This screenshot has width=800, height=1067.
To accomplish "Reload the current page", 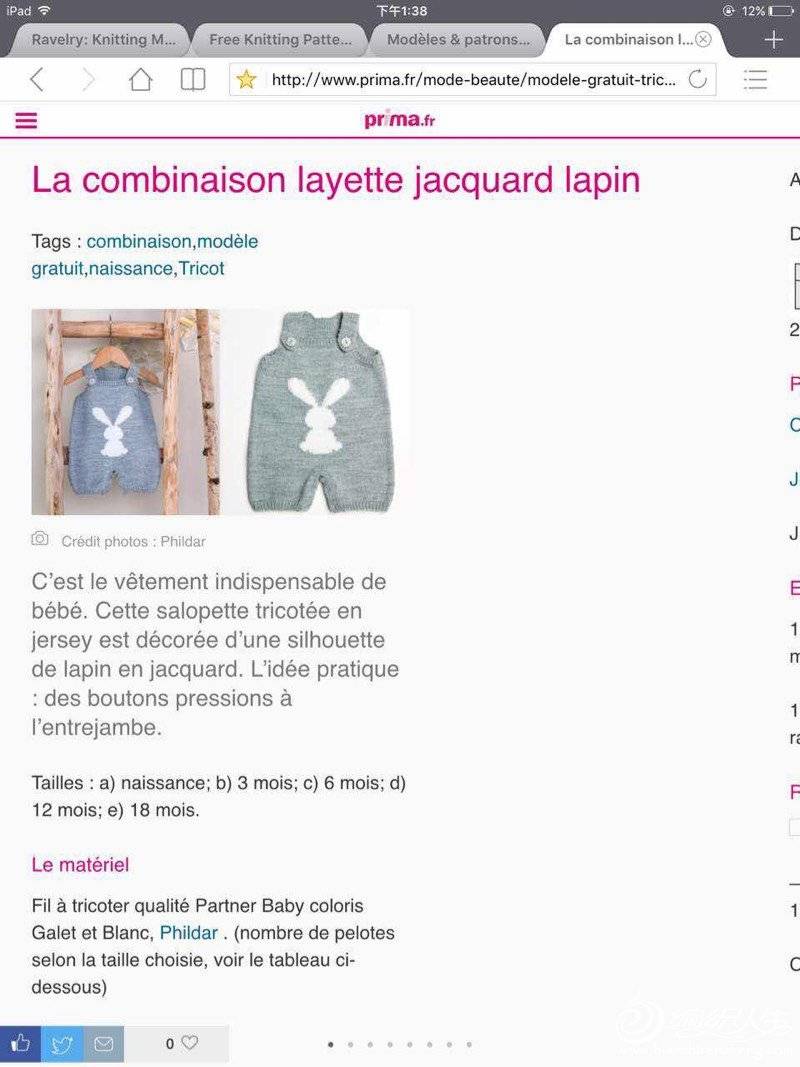I will tap(698, 80).
